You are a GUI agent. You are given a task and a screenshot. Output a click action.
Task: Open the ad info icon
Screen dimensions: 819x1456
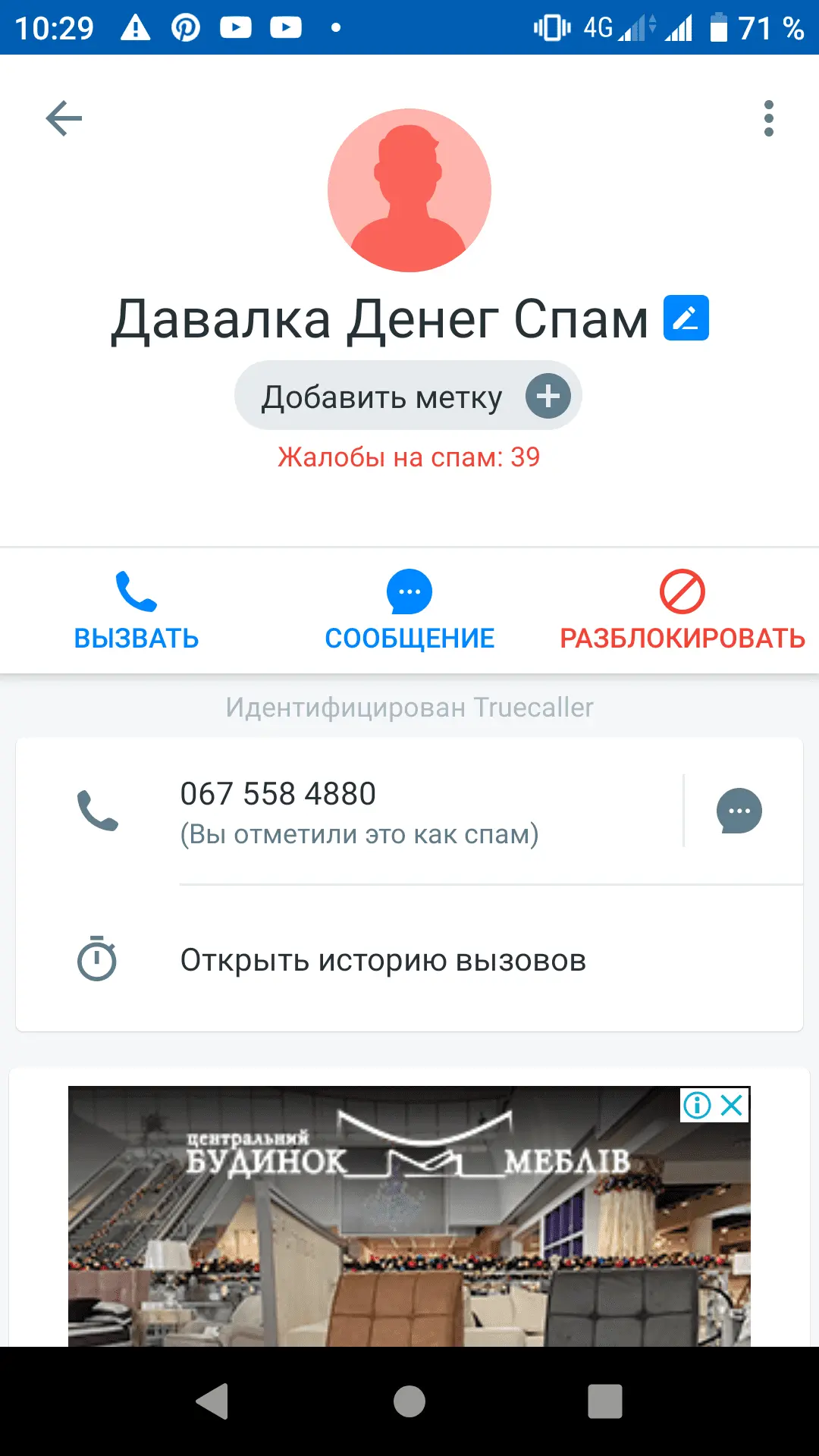(697, 1105)
